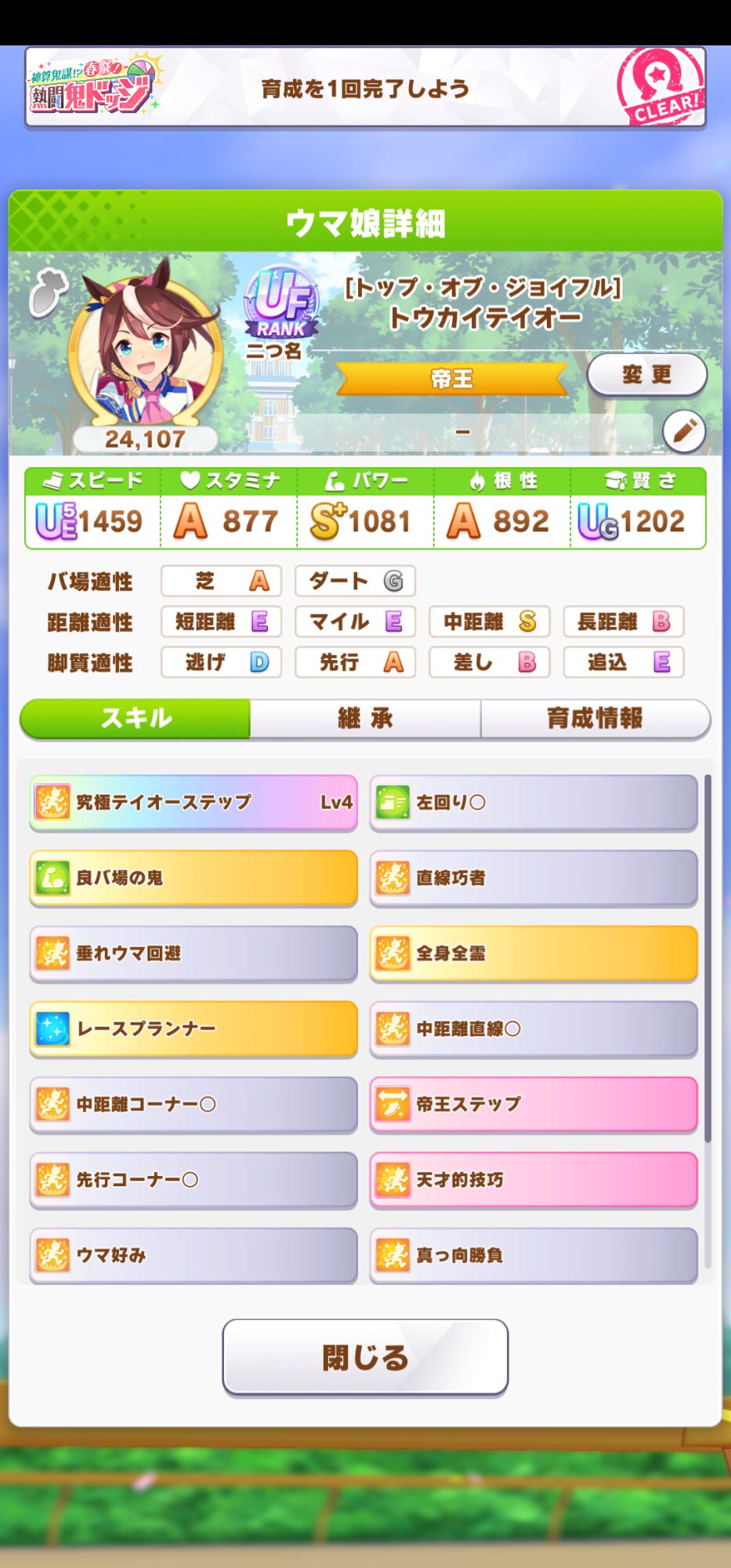Open the 真っ向勝負 skill
This screenshot has width=731, height=1568.
point(534,1254)
